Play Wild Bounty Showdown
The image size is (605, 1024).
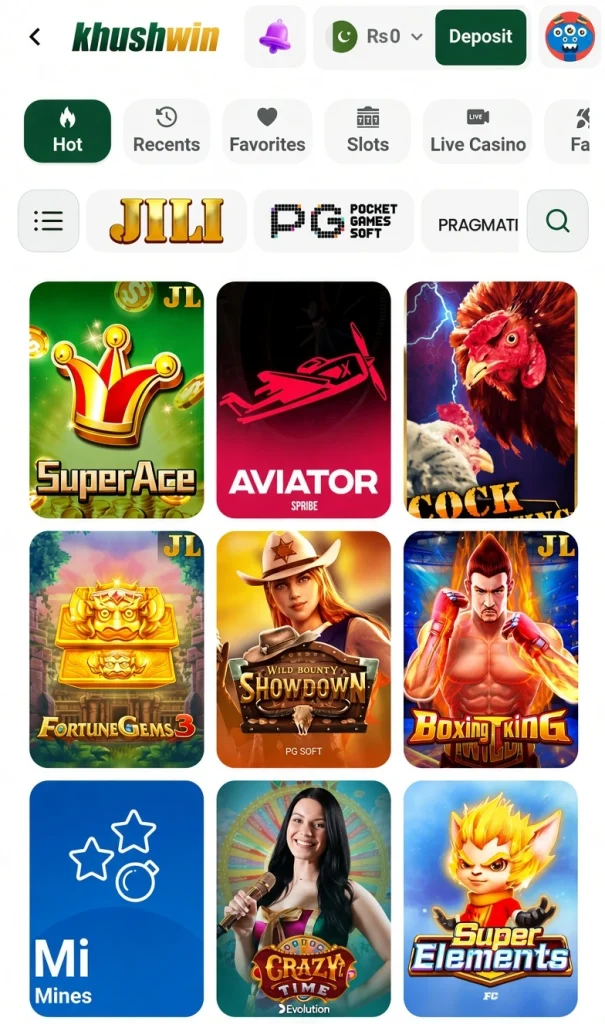pyautogui.click(x=304, y=649)
